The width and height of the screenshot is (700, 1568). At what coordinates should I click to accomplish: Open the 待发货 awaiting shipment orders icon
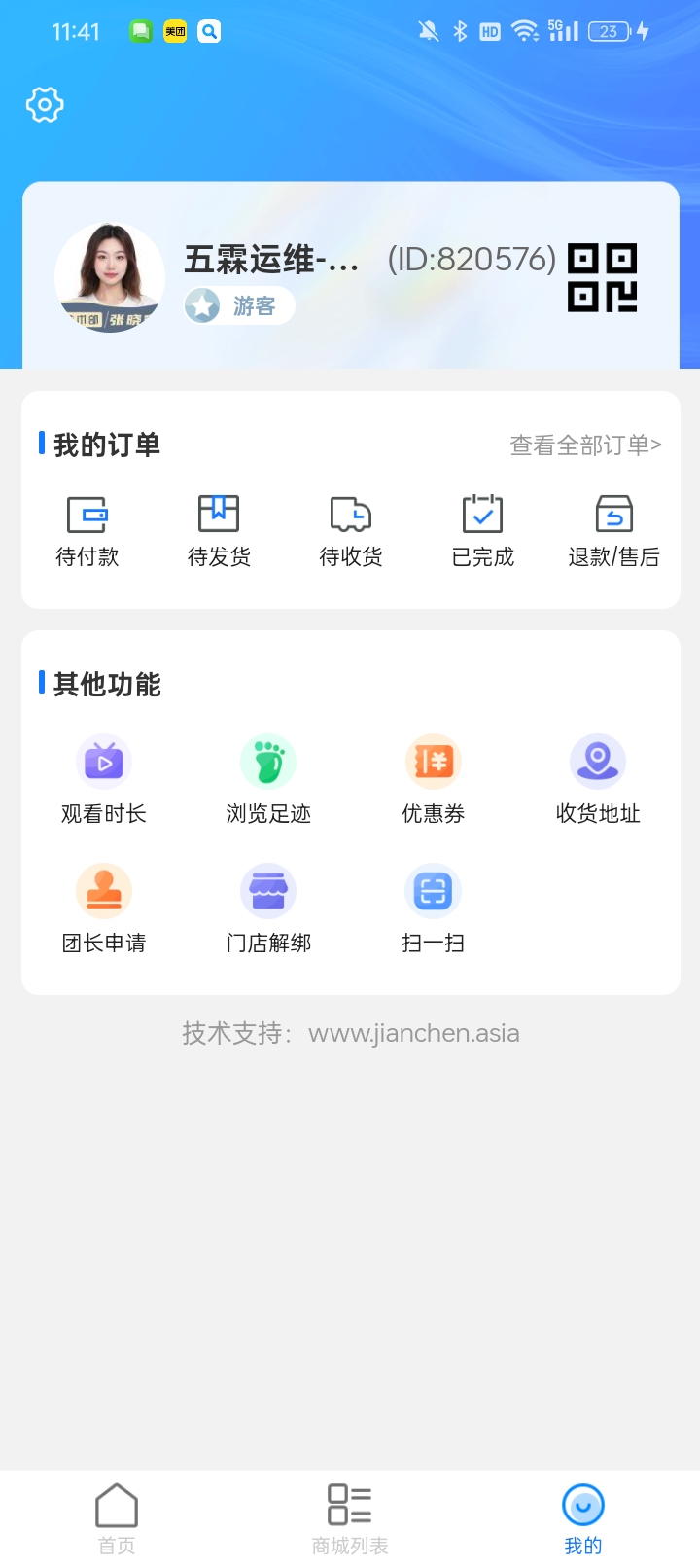point(218,528)
